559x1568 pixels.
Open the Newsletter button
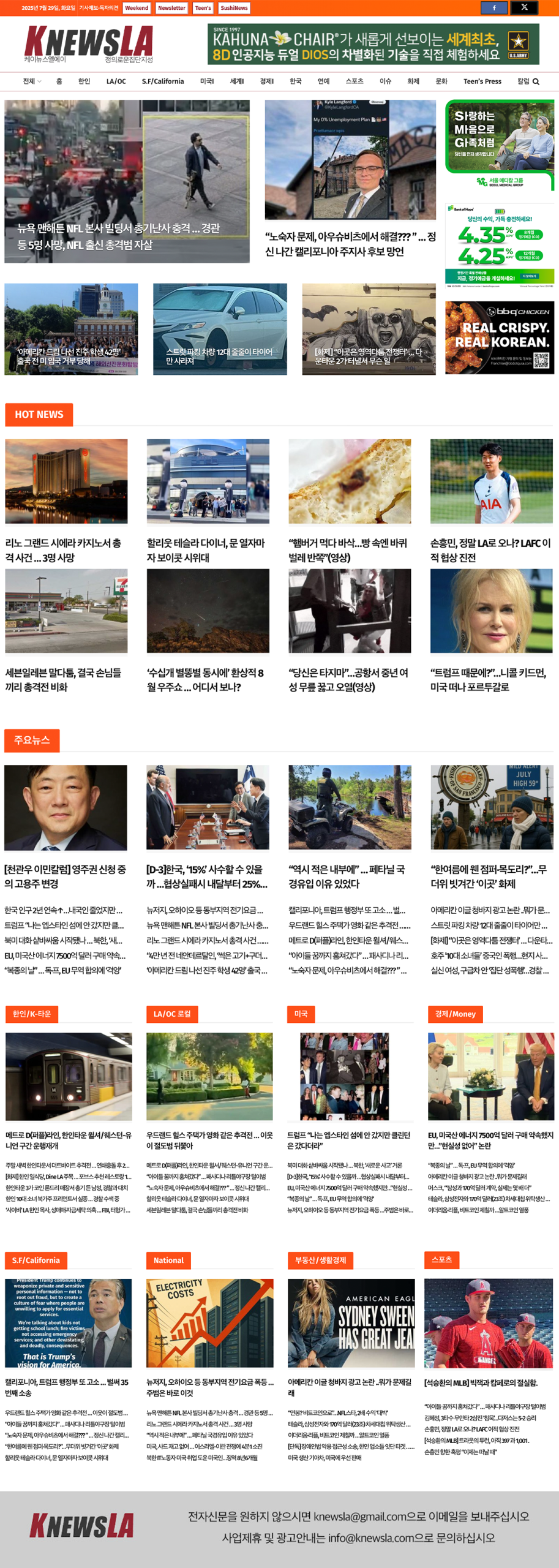171,8
